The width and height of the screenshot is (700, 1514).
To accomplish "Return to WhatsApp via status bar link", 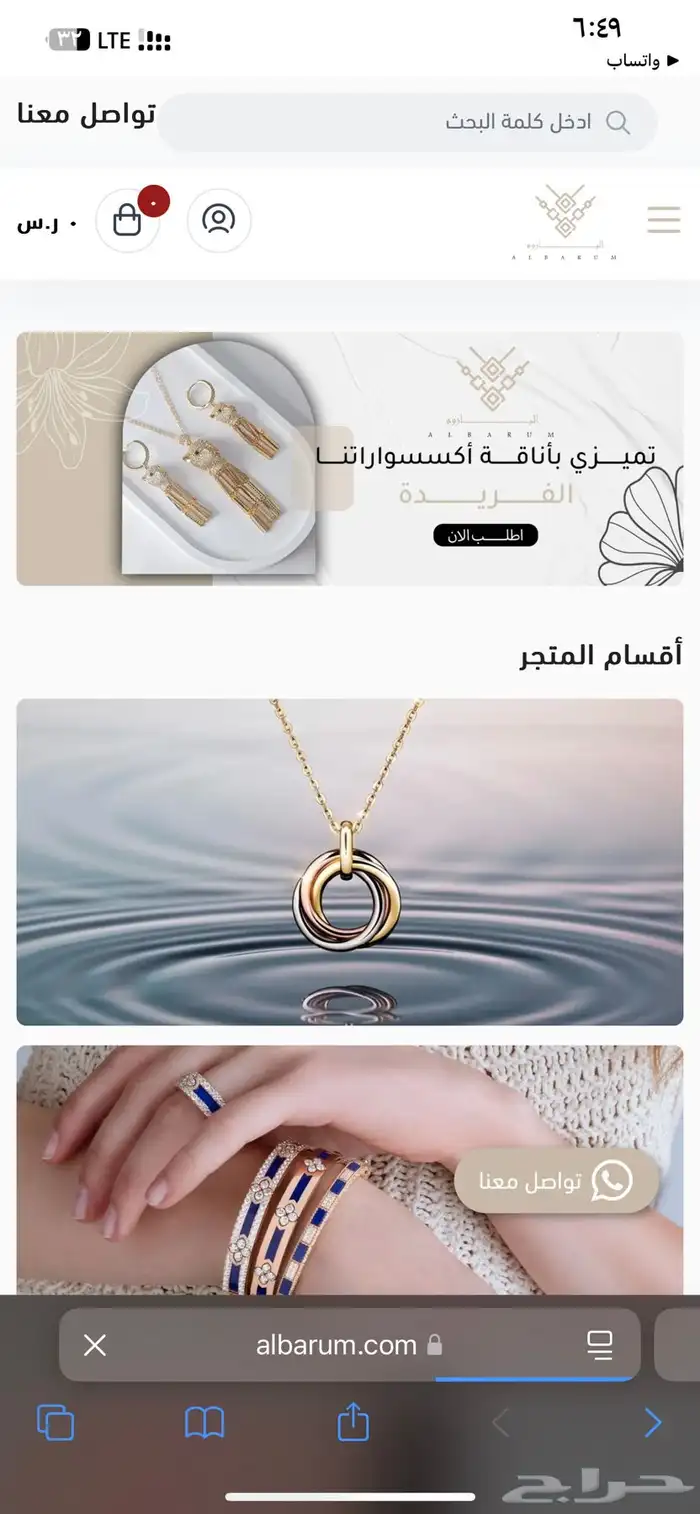I will pyautogui.click(x=633, y=61).
